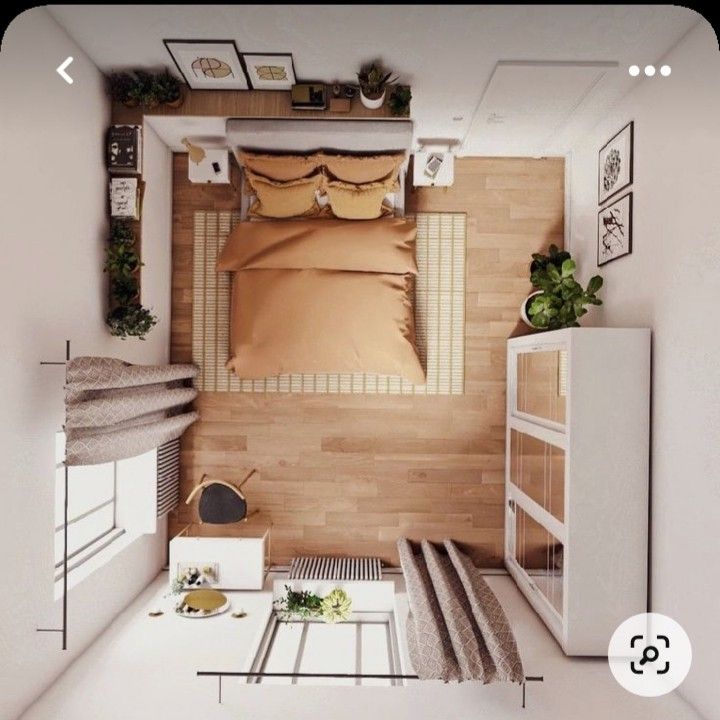
Task: Open the three-dot overflow menu
Action: 649,71
